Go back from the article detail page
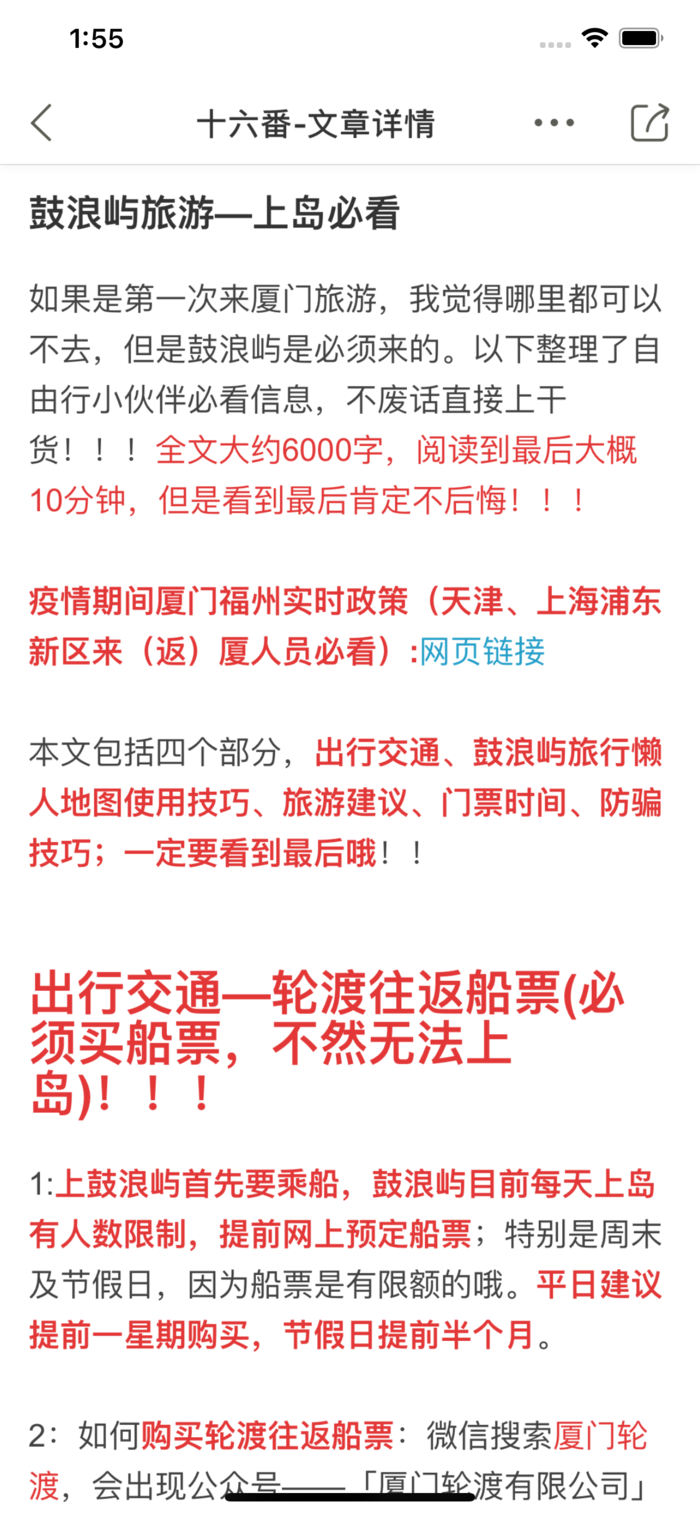 (42, 123)
